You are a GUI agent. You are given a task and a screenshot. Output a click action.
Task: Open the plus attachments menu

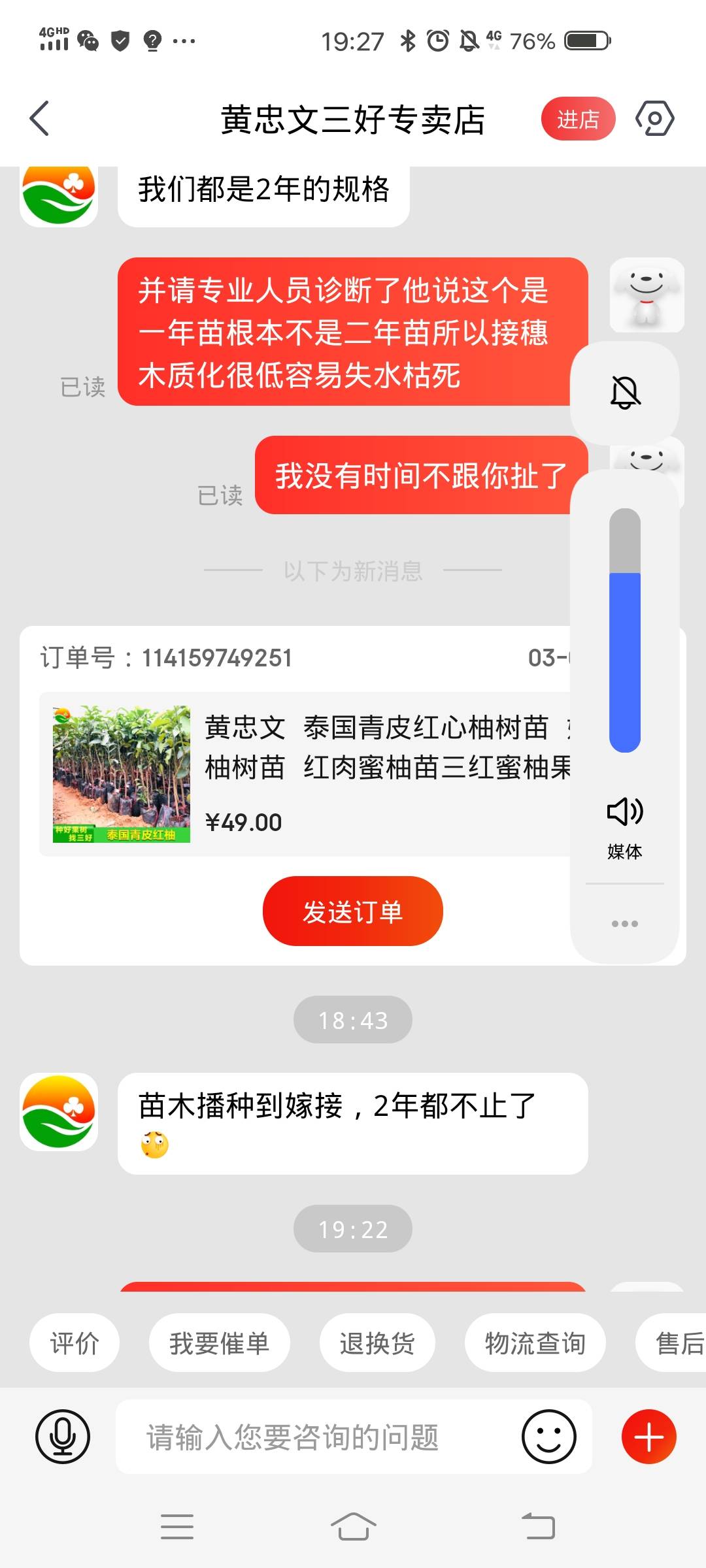[648, 1437]
